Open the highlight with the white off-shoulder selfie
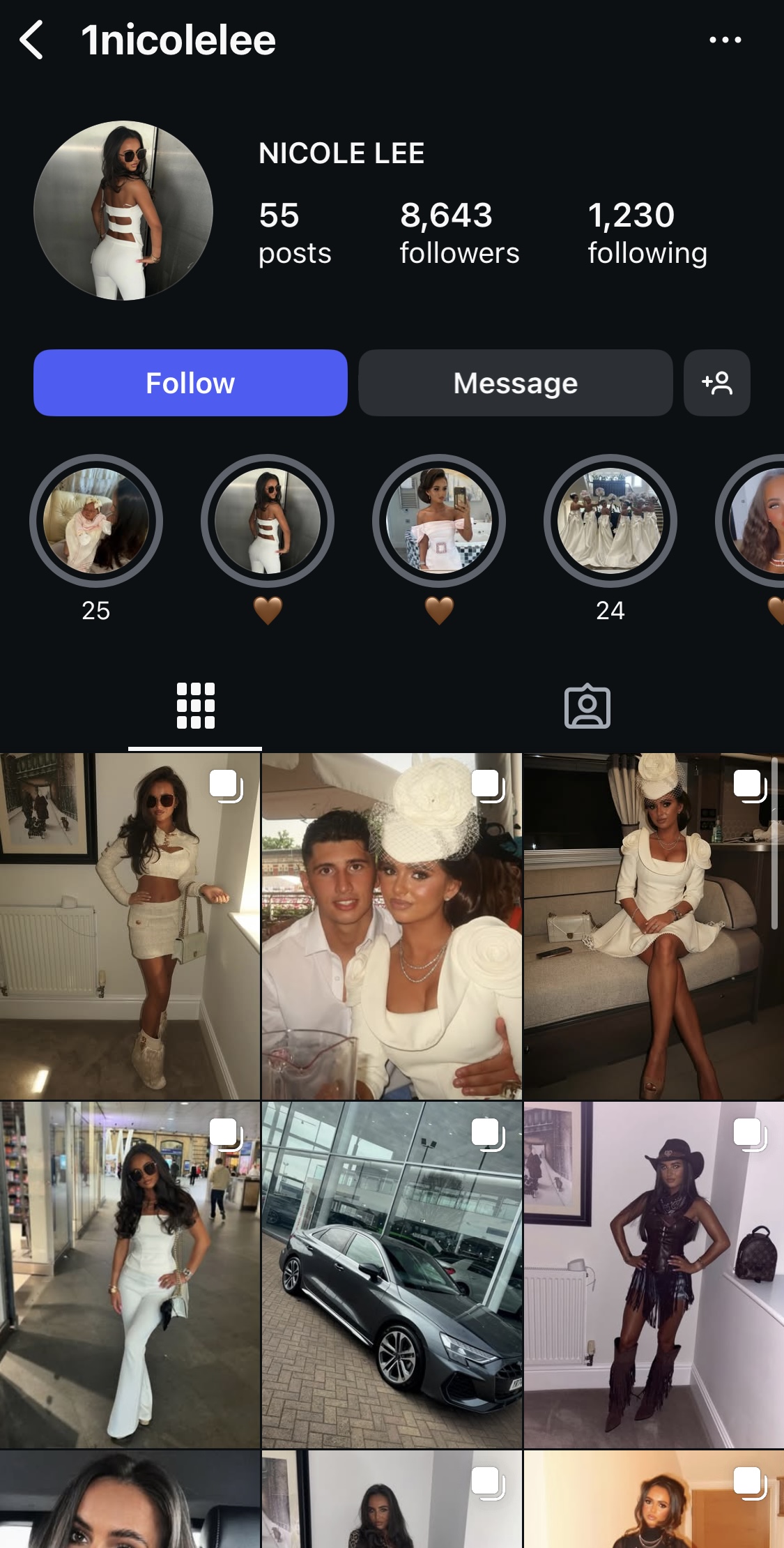The height and width of the screenshot is (1548, 784). tap(439, 521)
